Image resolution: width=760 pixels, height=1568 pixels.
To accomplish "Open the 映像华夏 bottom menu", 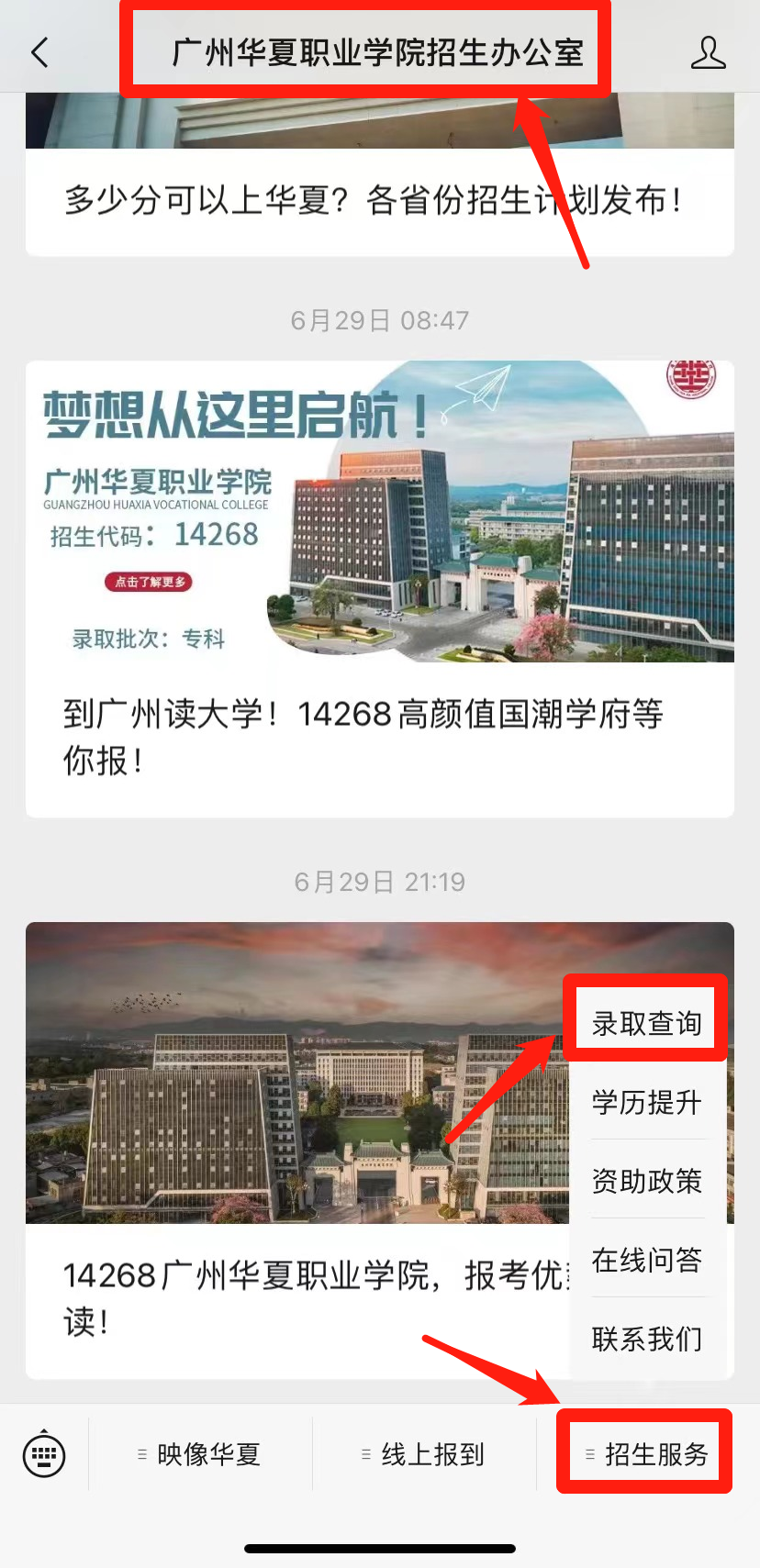I will point(200,1453).
